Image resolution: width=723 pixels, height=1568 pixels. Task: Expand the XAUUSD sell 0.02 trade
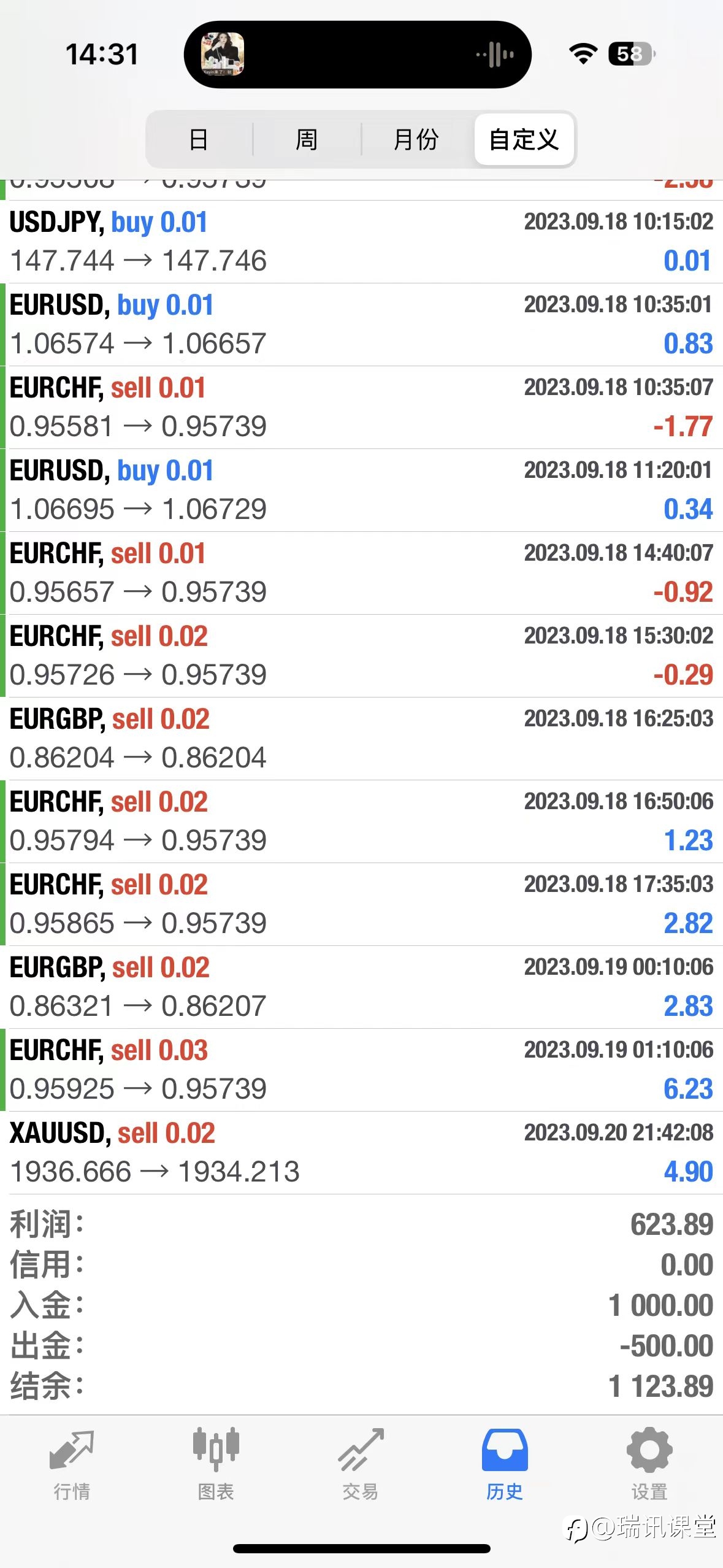[x=361, y=1153]
